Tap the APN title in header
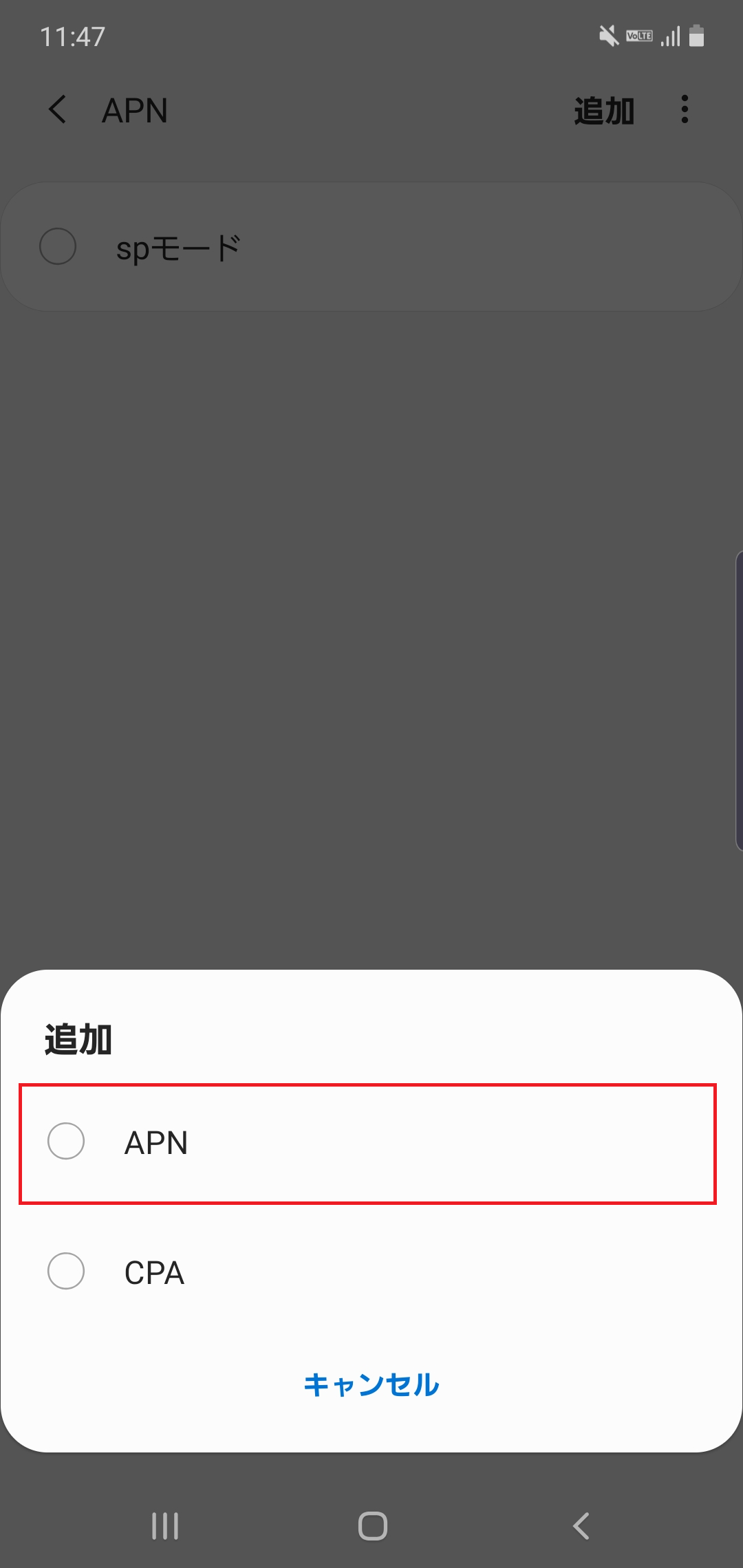The width and height of the screenshot is (743, 1568). tap(135, 110)
